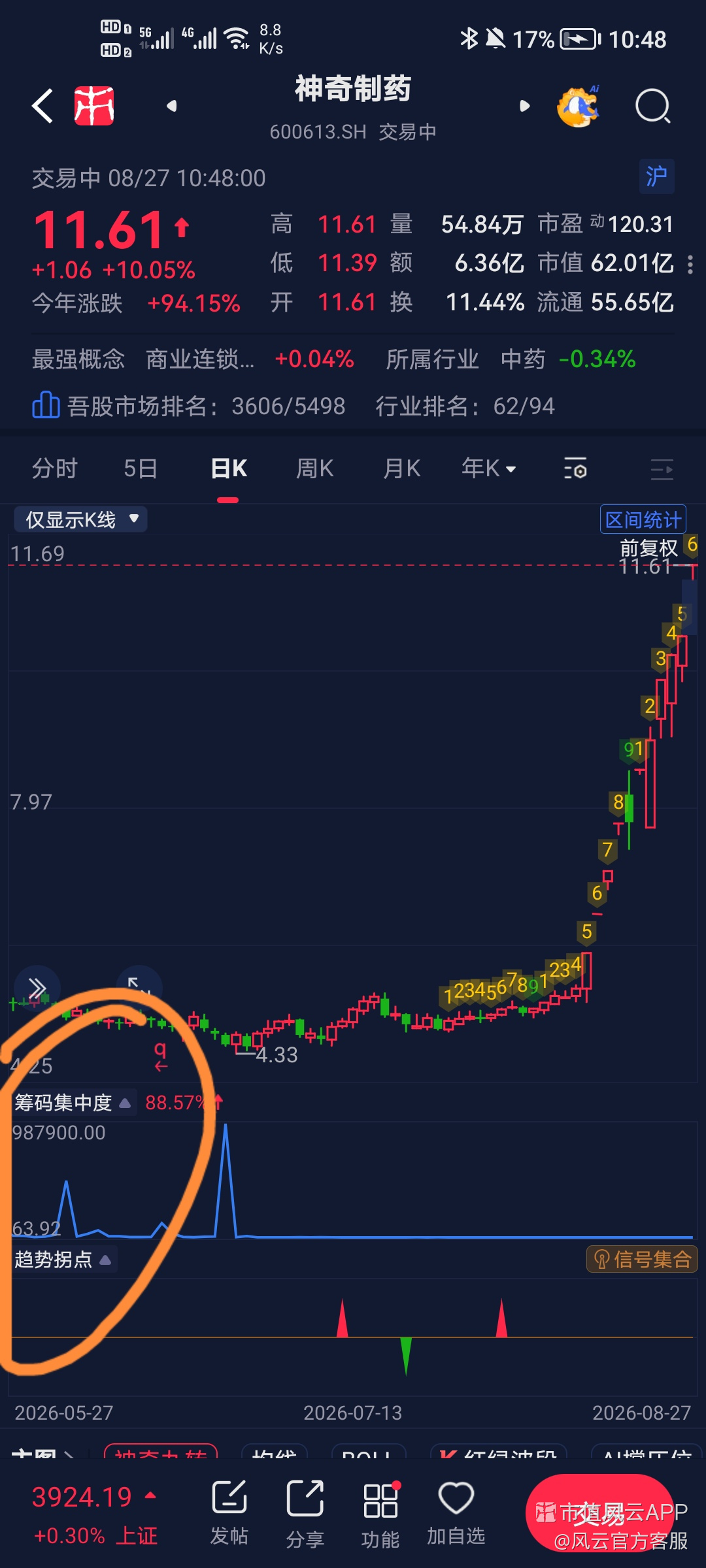This screenshot has width=706, height=1568.
Task: Switch to the next stock arrow
Action: coord(524,106)
